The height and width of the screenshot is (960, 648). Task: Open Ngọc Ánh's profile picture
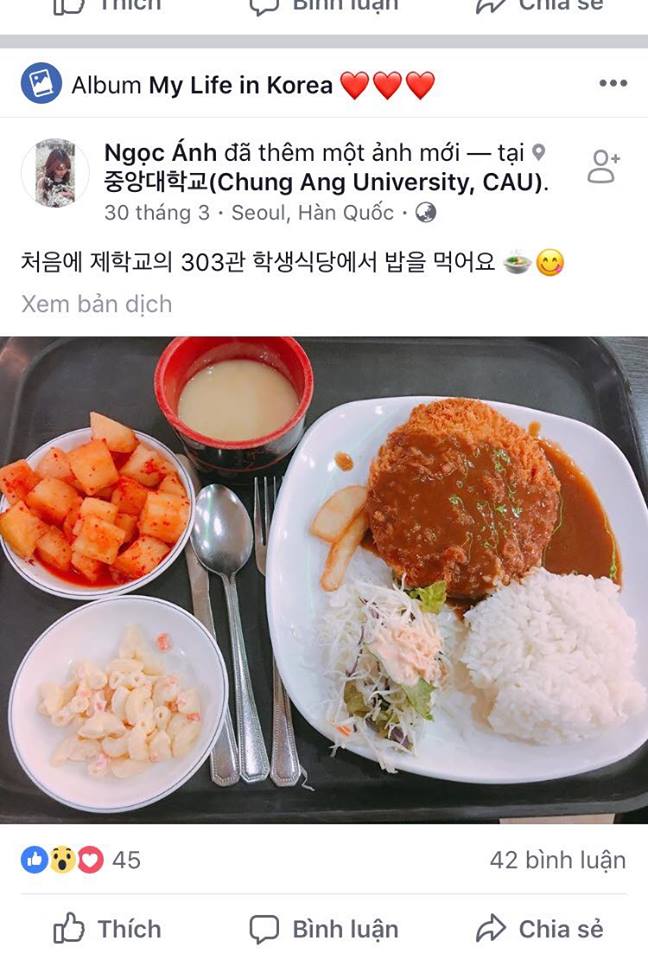(x=55, y=172)
